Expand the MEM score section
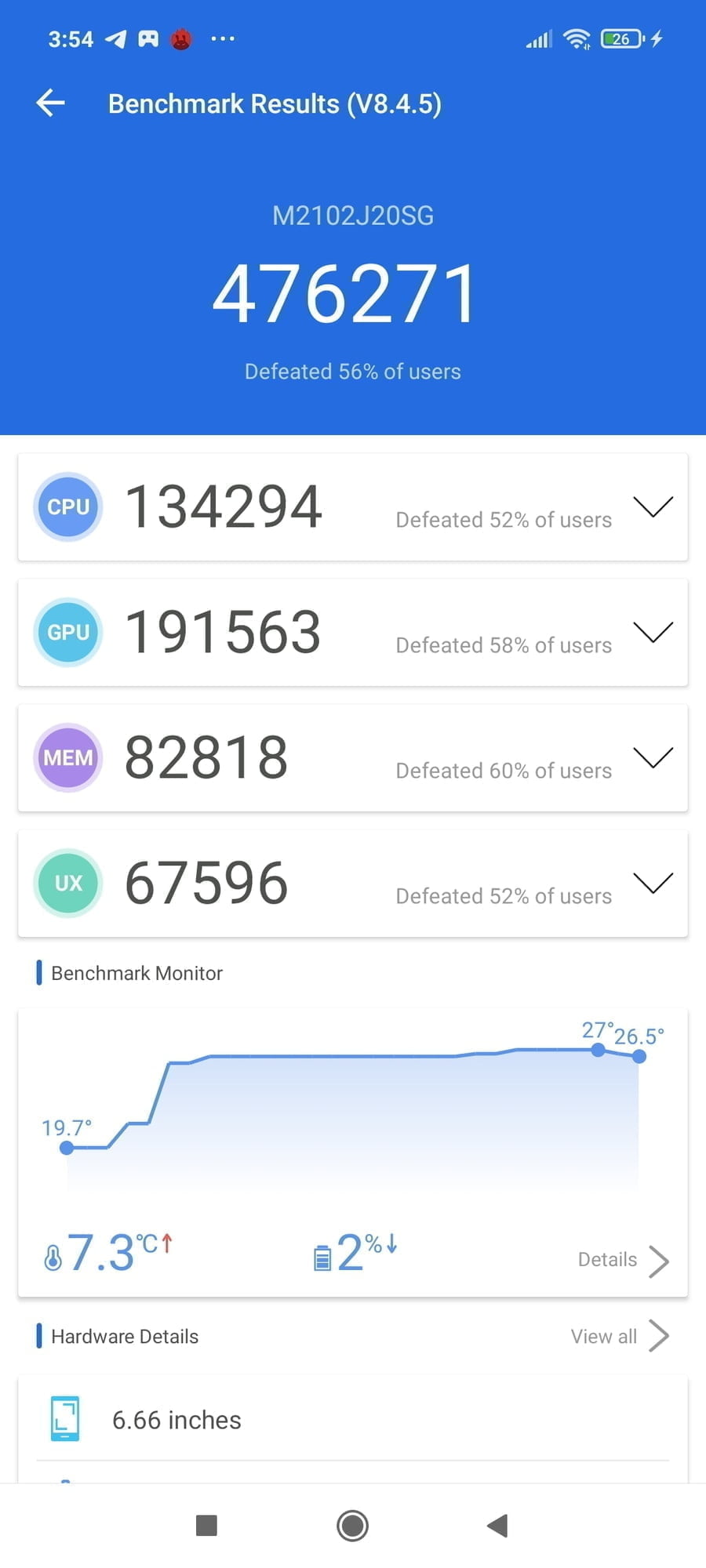Screen dimensions: 706x1568 pyautogui.click(x=653, y=757)
